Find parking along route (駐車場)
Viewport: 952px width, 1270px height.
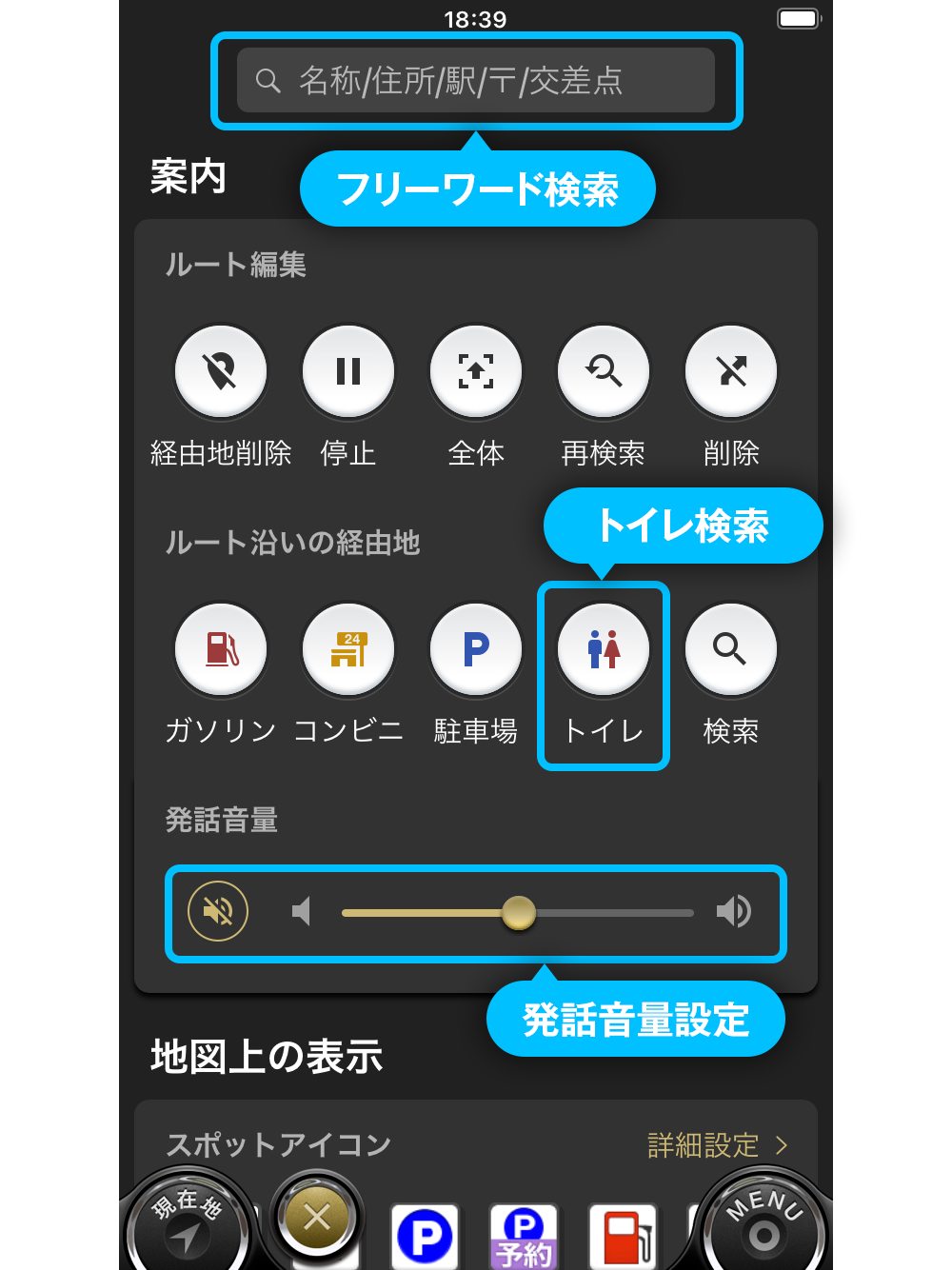[476, 649]
